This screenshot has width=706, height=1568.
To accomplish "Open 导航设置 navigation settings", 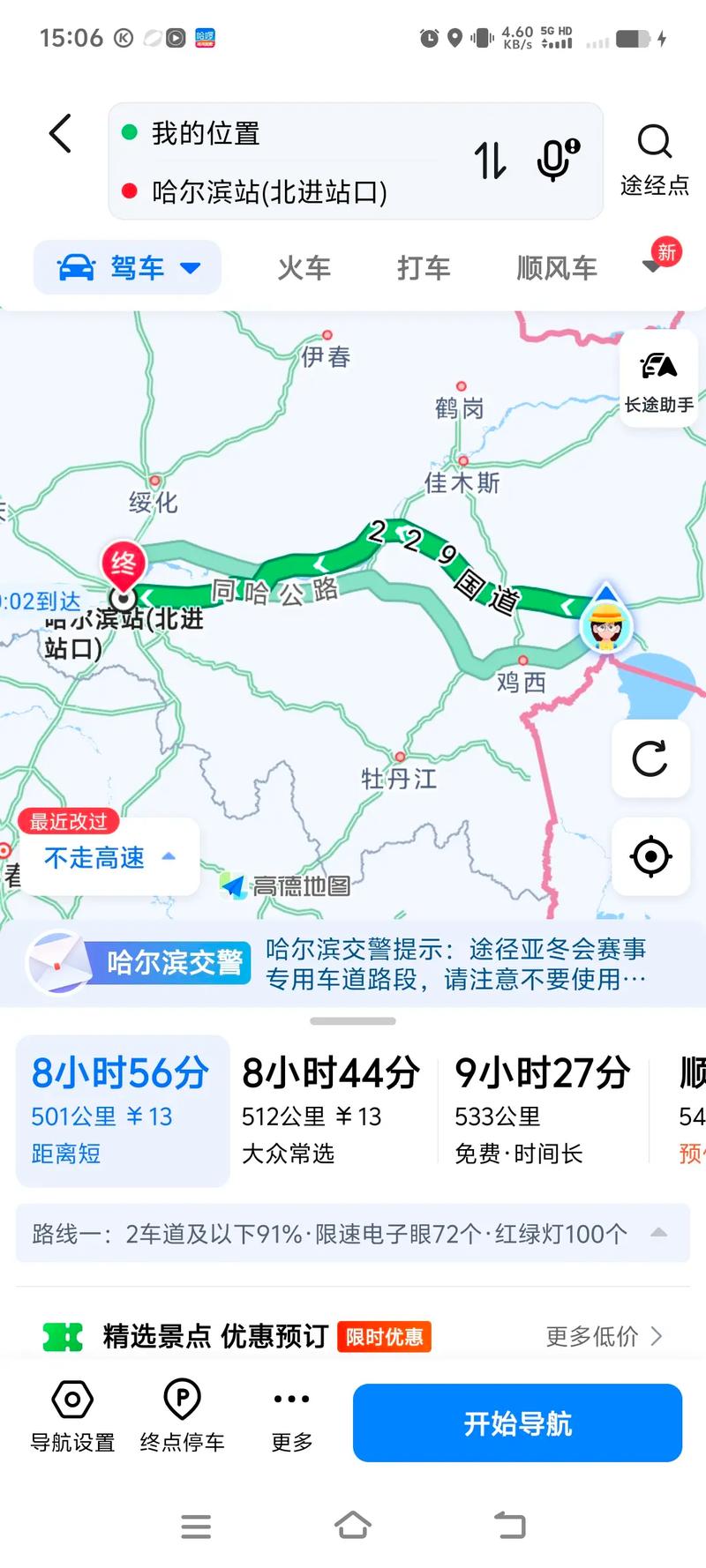I will coord(73,1417).
